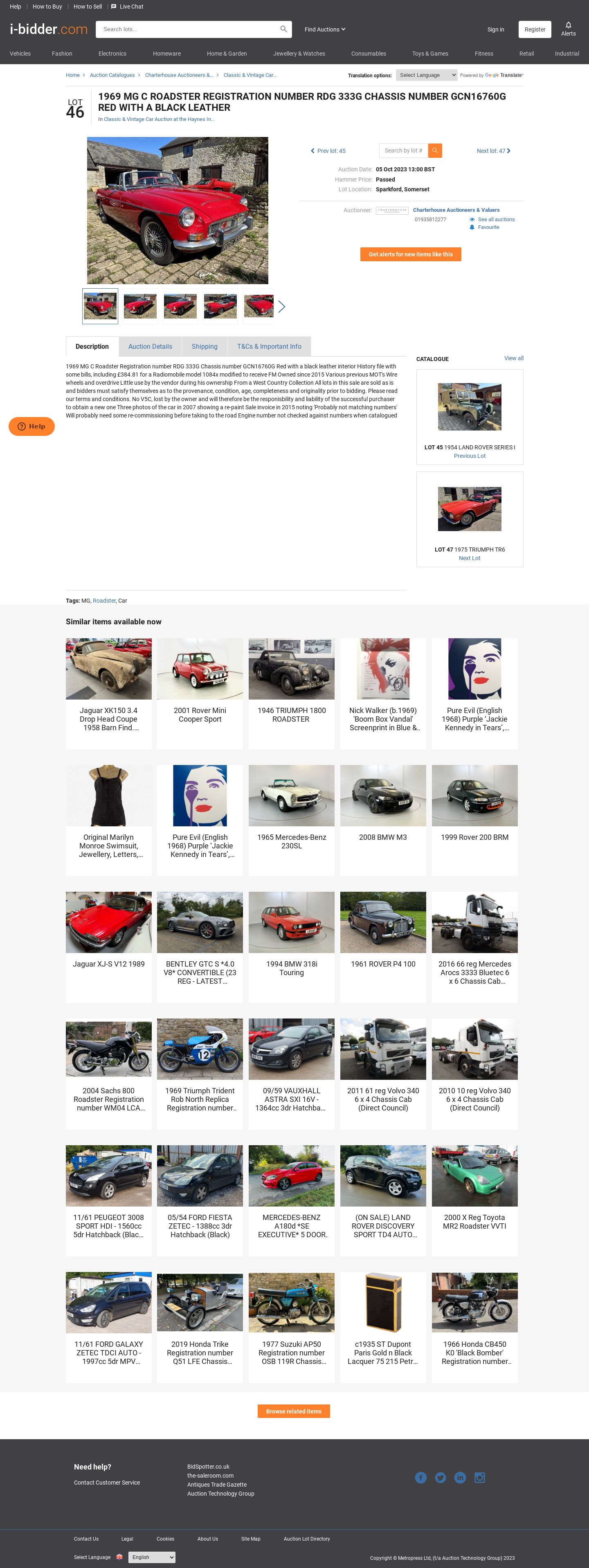Tap Browse related items
The image size is (589, 1568).
294,1411
